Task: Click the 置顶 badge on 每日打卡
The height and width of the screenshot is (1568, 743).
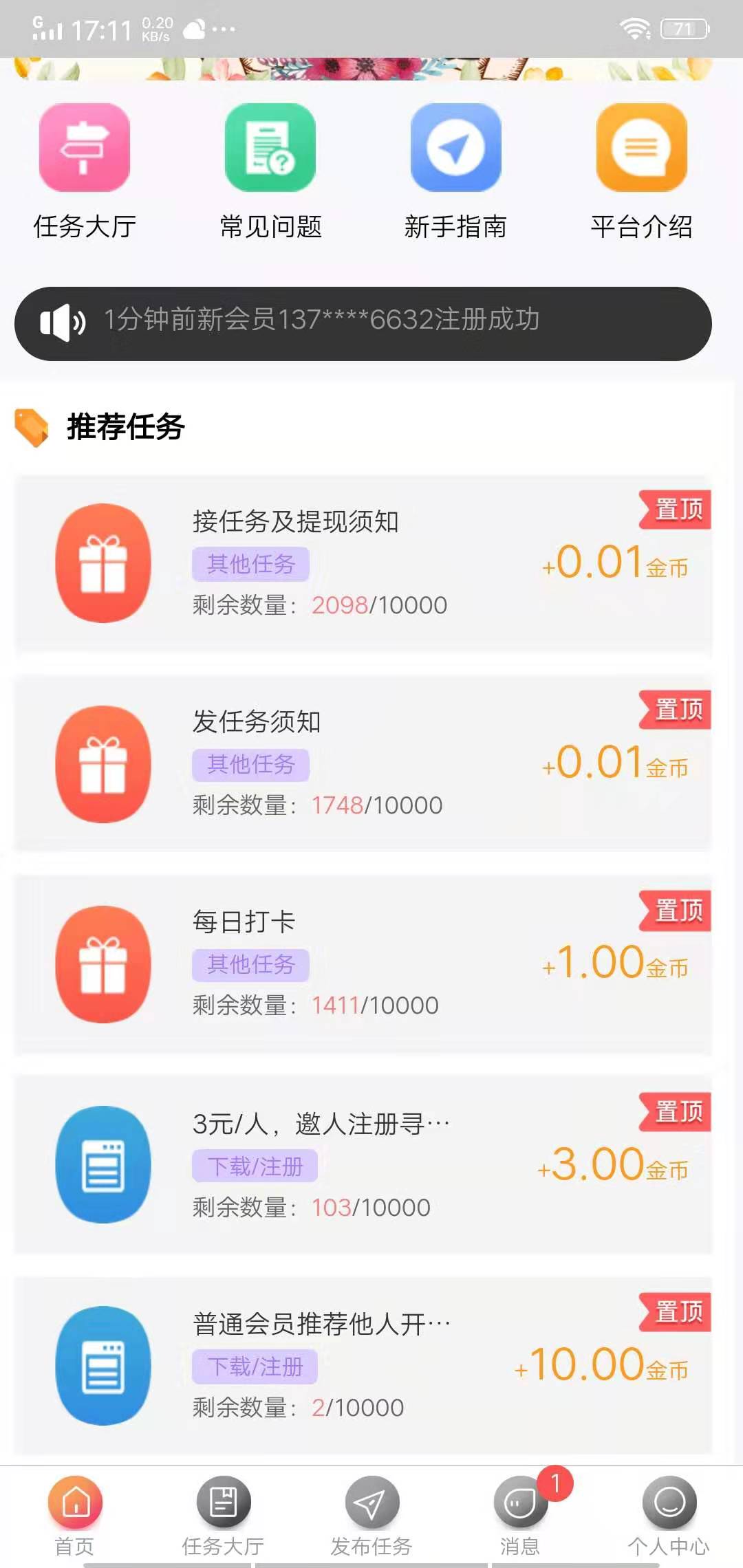Action: click(674, 912)
